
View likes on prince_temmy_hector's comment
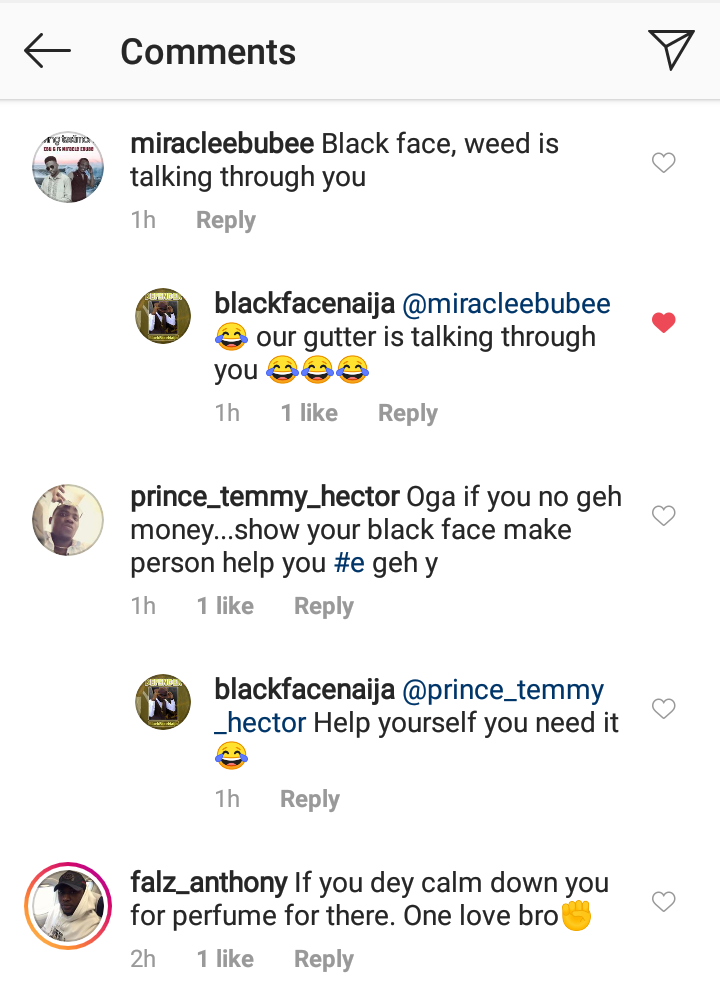point(225,606)
